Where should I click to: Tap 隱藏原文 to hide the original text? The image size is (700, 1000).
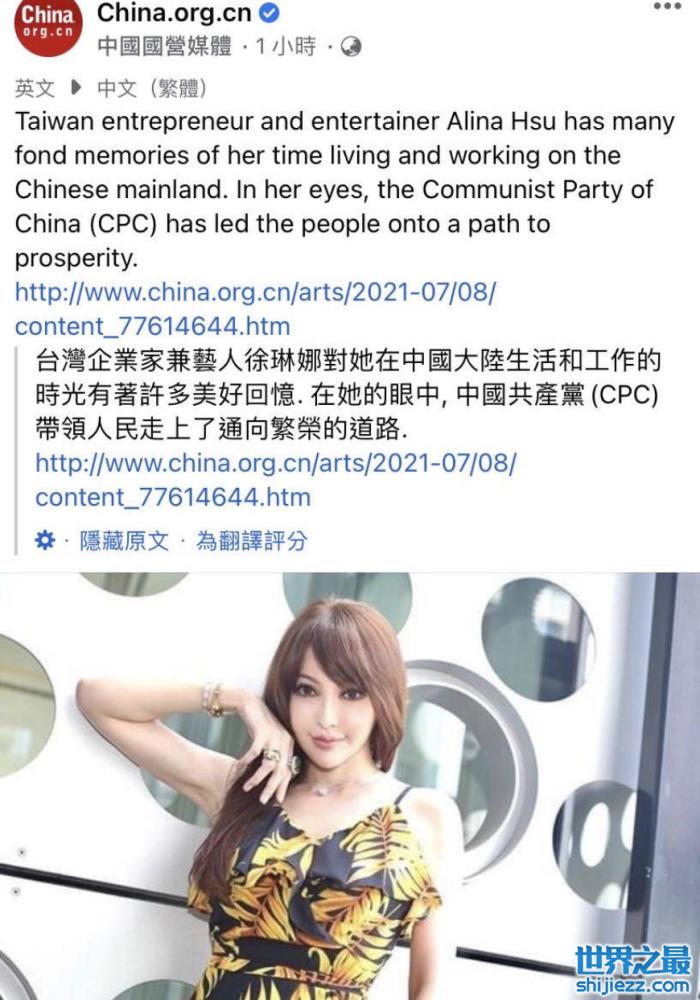(124, 541)
